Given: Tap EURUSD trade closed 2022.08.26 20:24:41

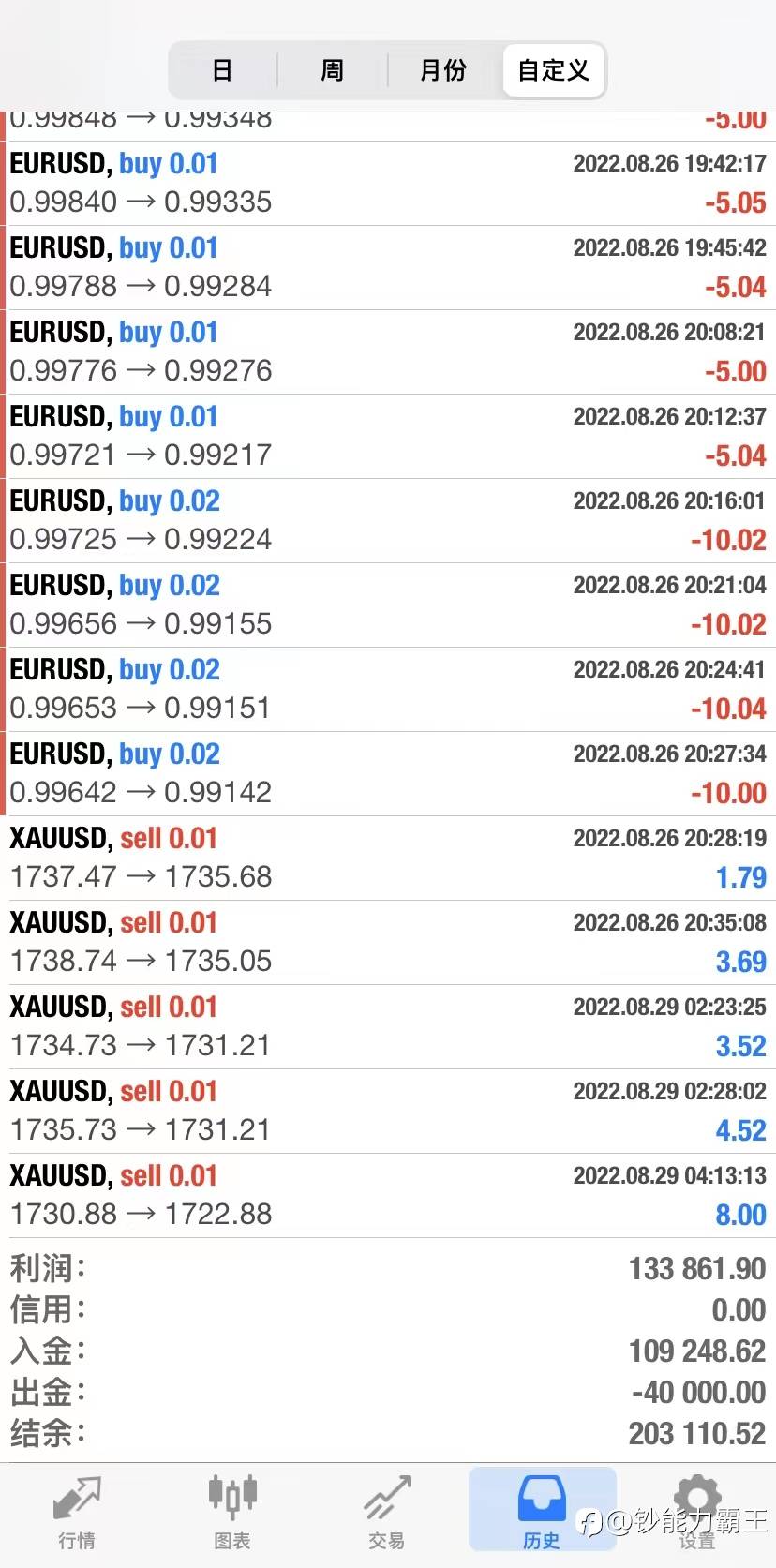Looking at the screenshot, I should point(388,689).
